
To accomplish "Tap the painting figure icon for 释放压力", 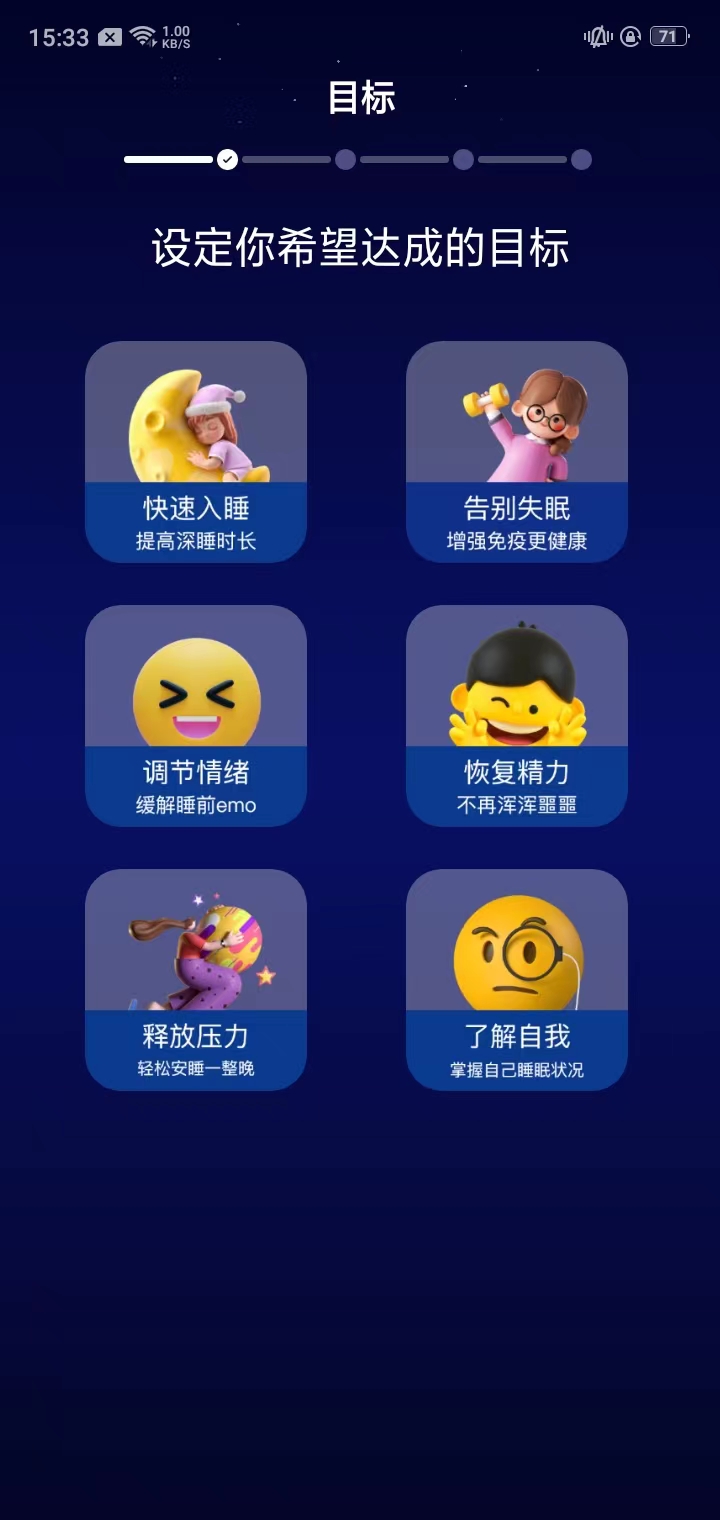I will 195,950.
